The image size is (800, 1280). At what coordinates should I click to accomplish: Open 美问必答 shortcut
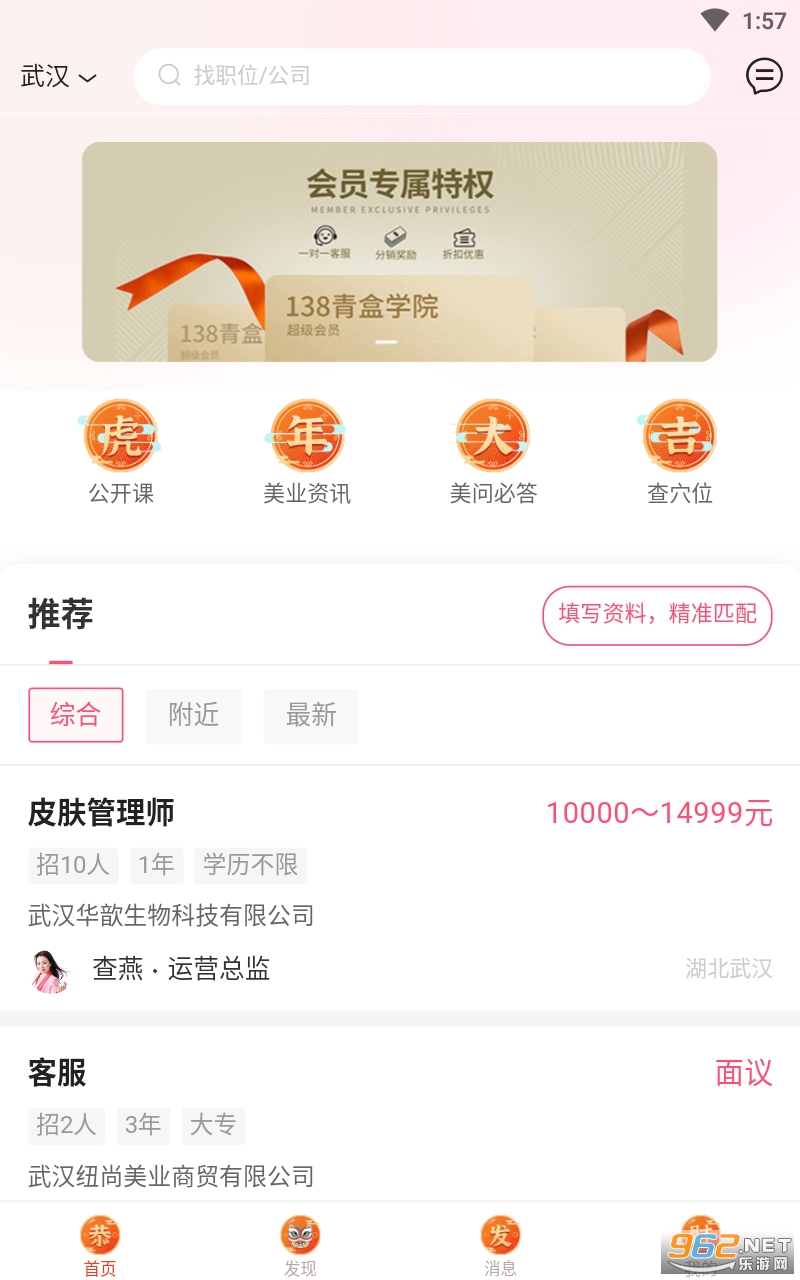[493, 451]
